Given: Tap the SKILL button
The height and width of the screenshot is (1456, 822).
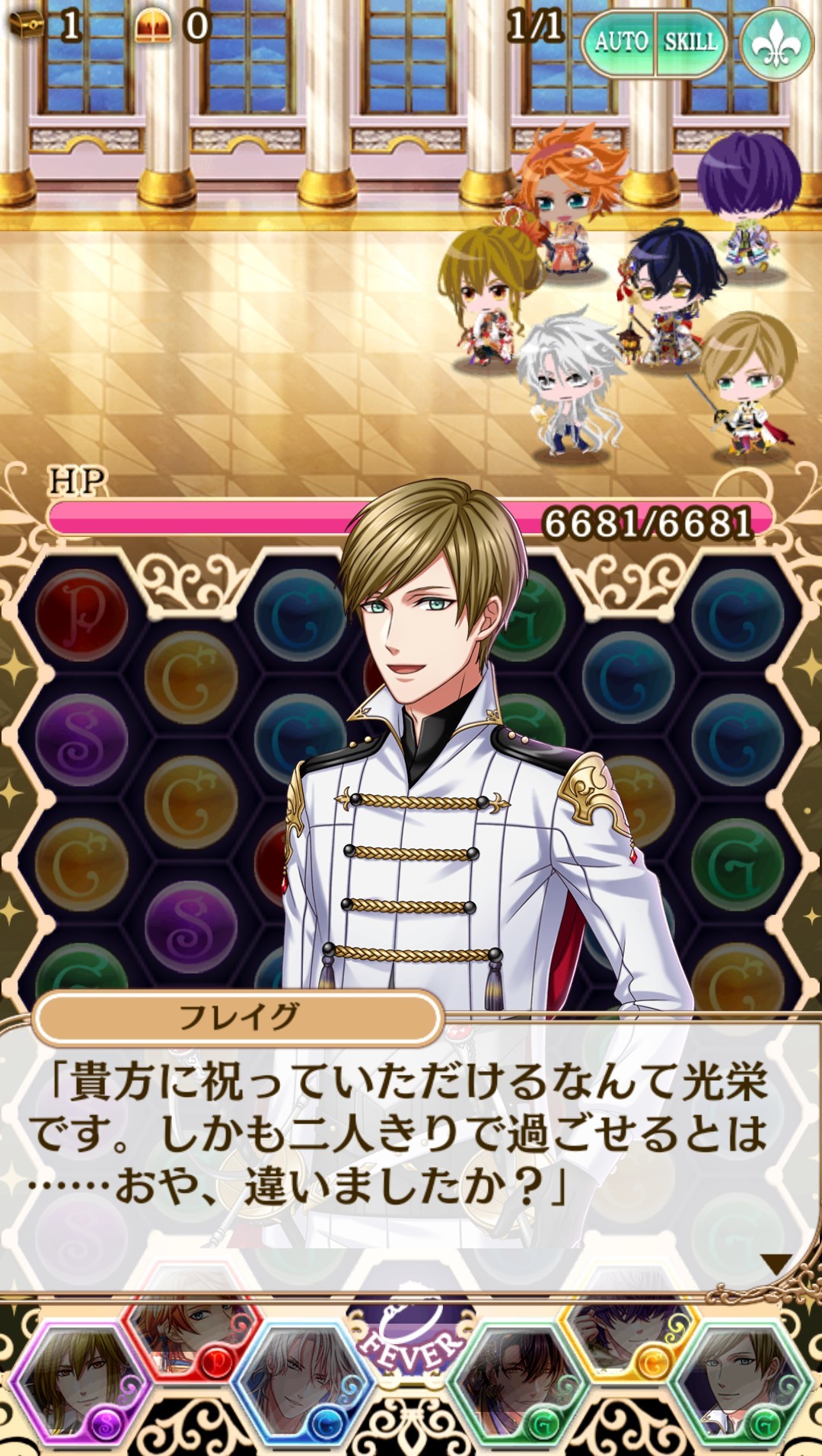Looking at the screenshot, I should pyautogui.click(x=691, y=42).
